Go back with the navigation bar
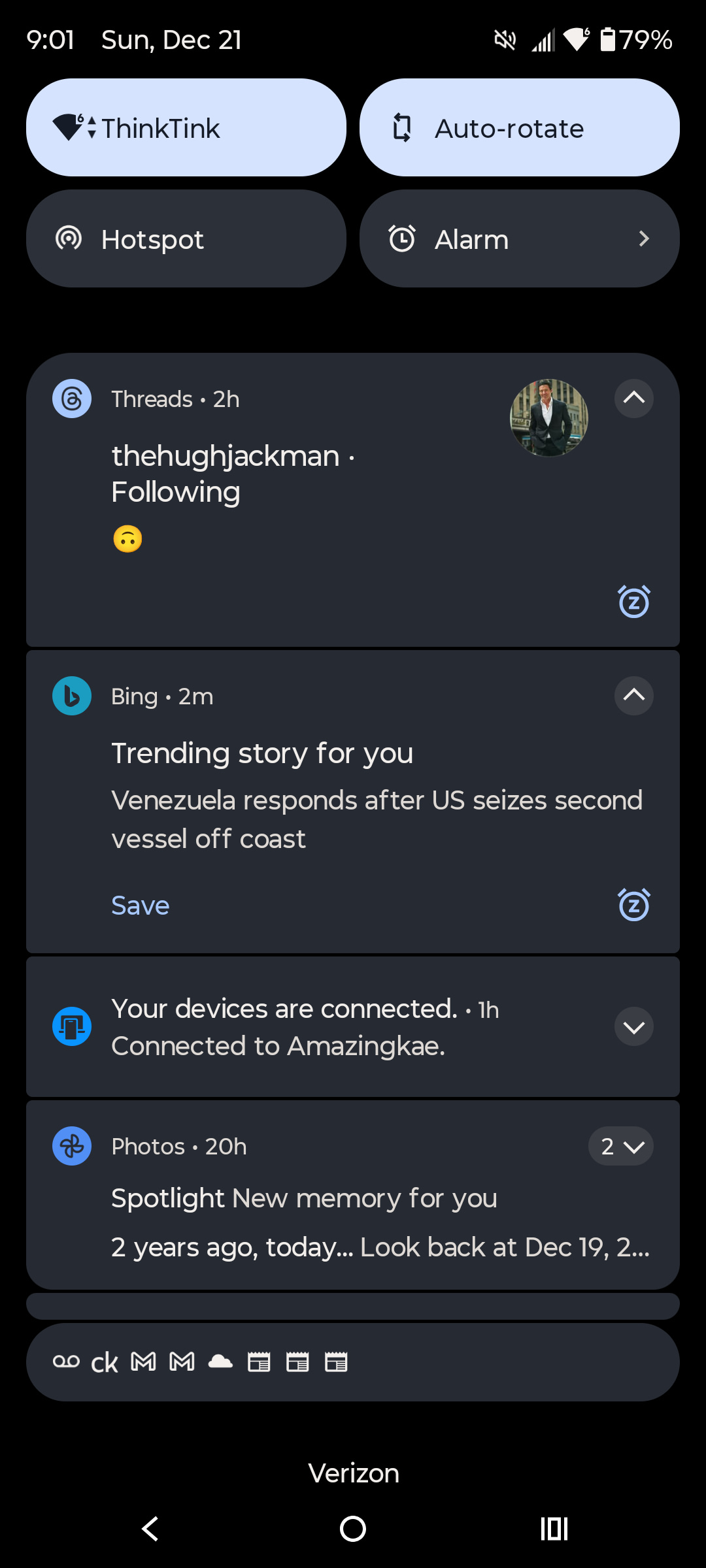 pos(150,1529)
